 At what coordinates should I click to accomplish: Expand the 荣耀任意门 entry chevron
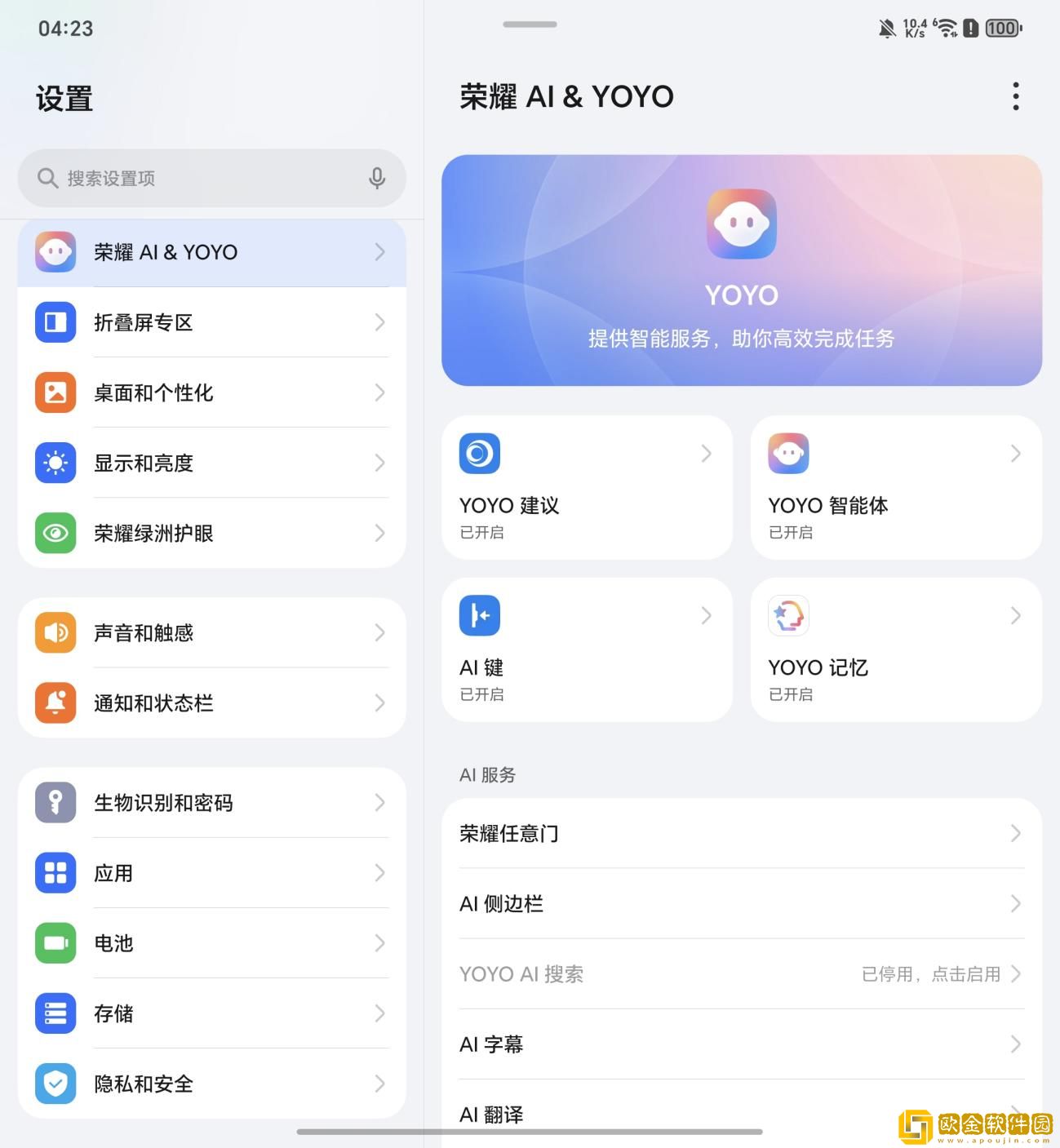1015,833
